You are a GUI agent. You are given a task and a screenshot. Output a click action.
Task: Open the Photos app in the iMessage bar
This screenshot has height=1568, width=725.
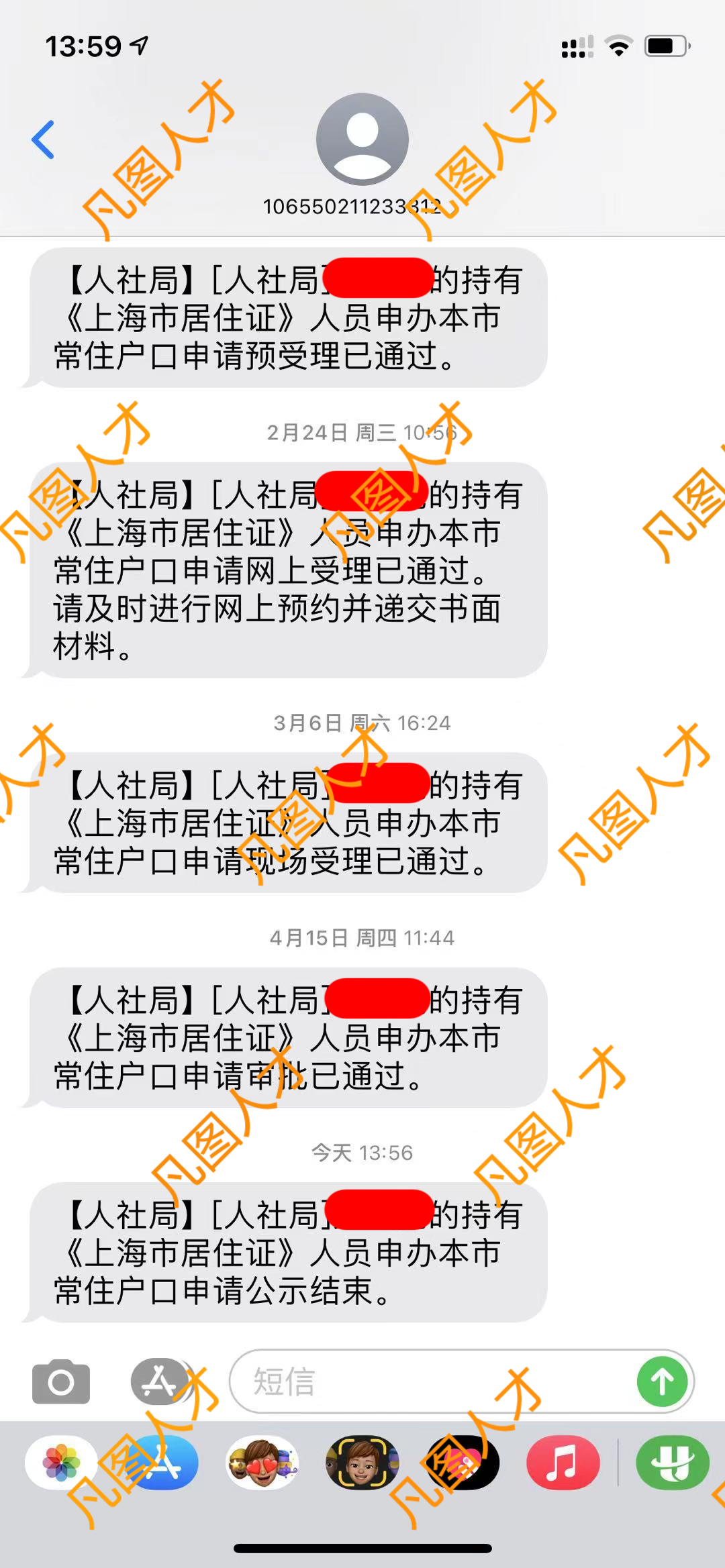point(61,1463)
